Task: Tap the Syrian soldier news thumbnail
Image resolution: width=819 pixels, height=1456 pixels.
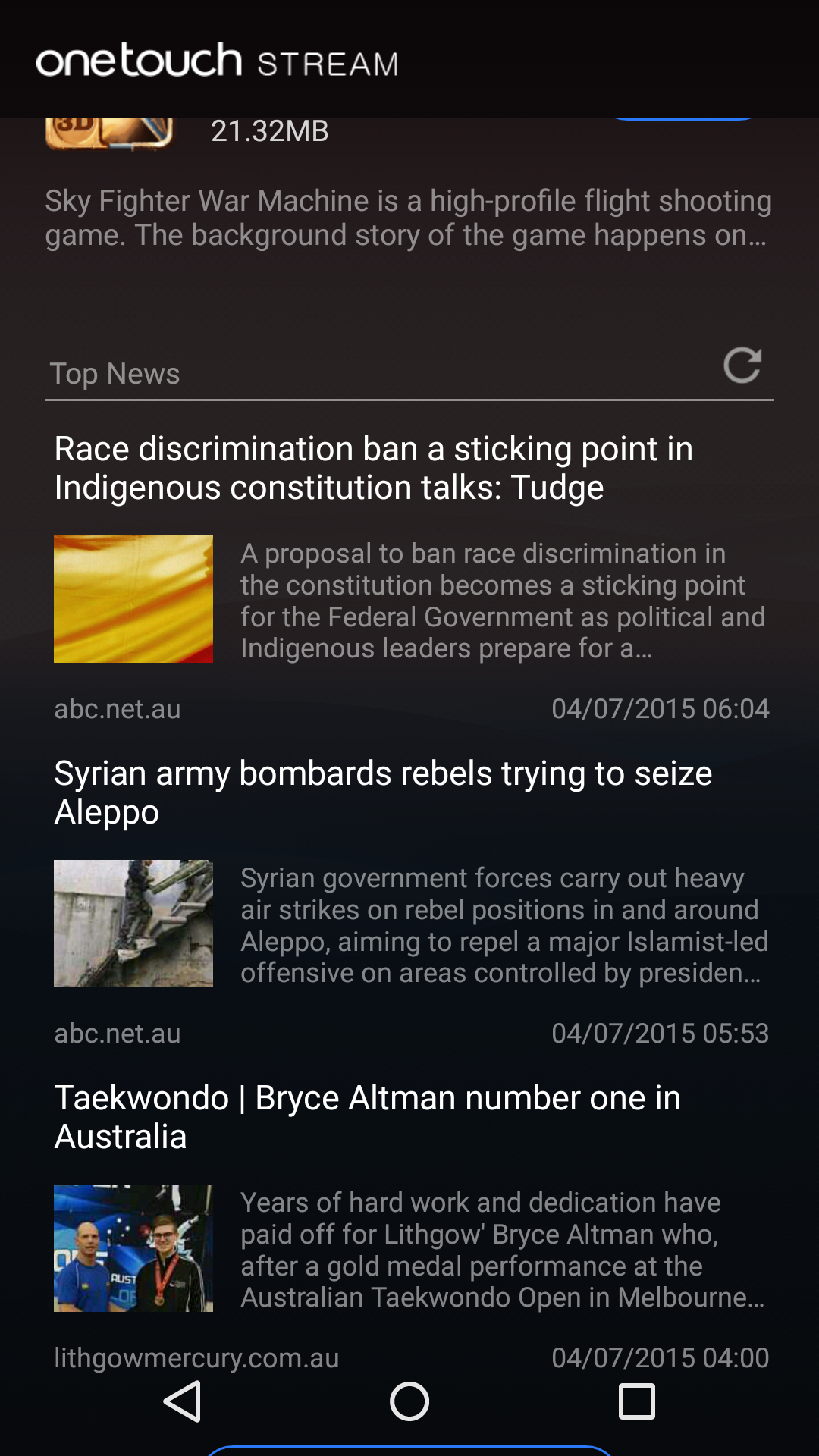Action: click(x=133, y=924)
